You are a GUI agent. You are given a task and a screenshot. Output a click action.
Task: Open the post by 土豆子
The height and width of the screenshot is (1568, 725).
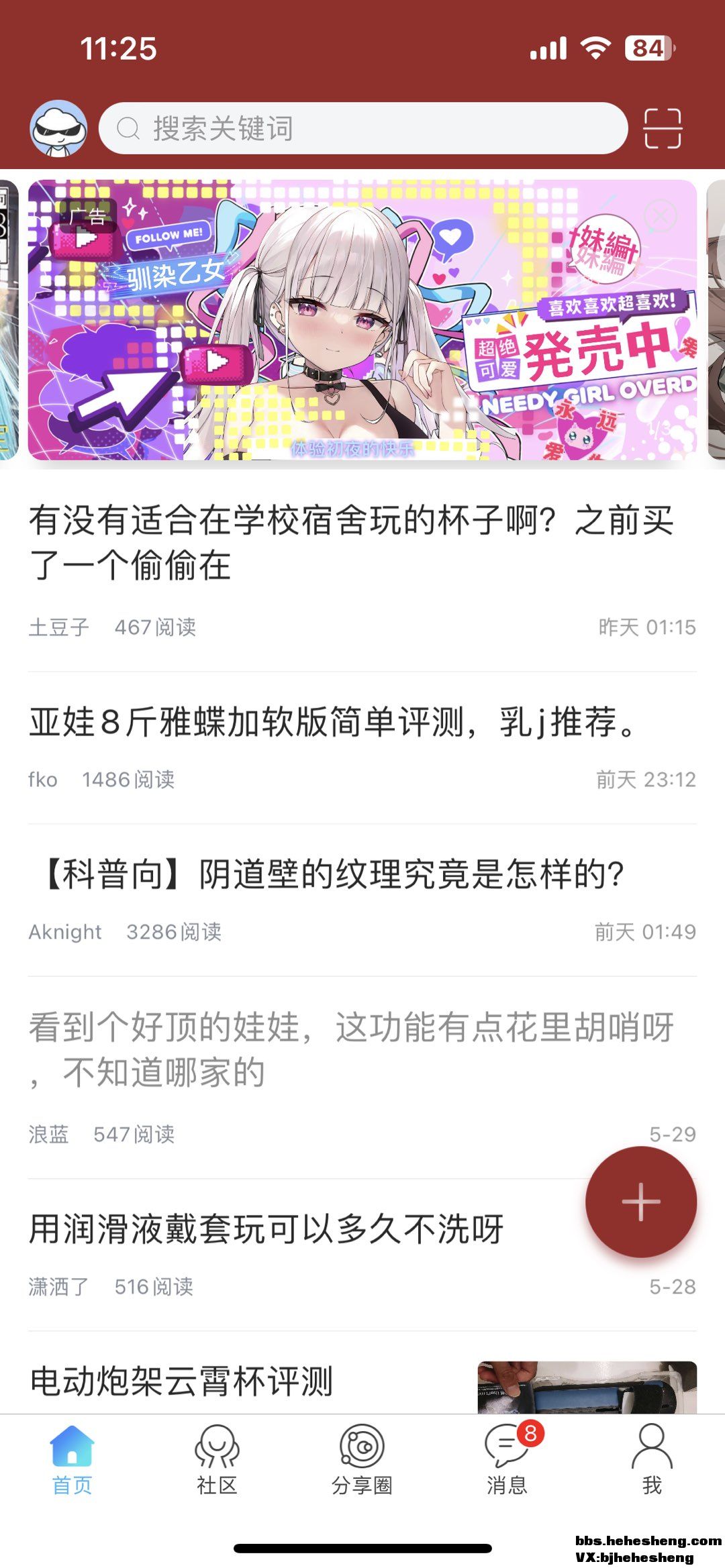coord(350,542)
